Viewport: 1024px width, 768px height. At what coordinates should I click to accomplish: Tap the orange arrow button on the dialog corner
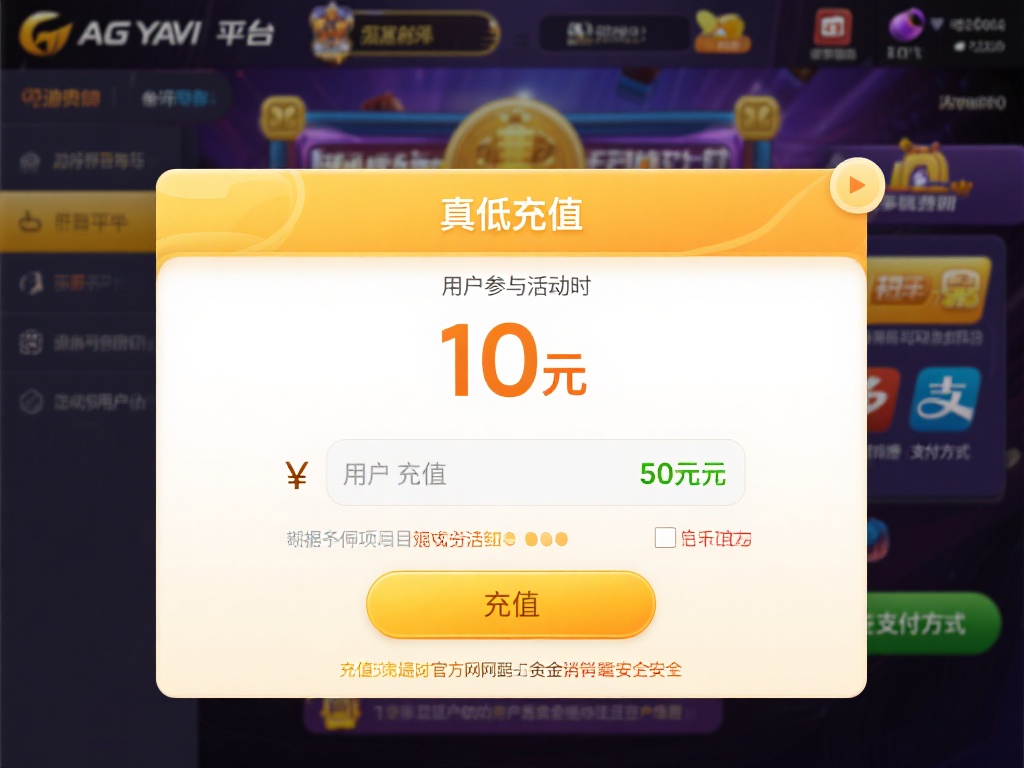[857, 185]
